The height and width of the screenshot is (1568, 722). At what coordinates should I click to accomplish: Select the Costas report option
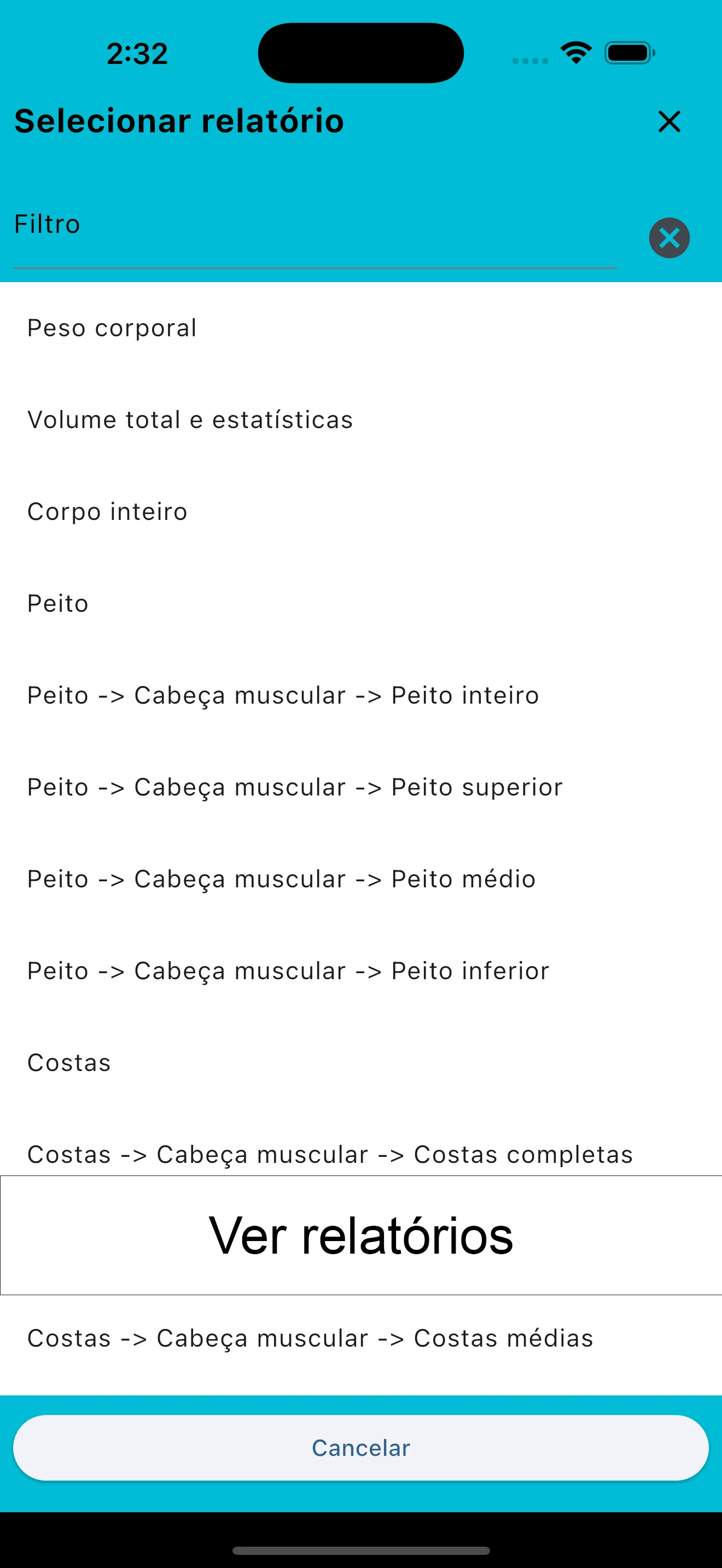point(68,1062)
